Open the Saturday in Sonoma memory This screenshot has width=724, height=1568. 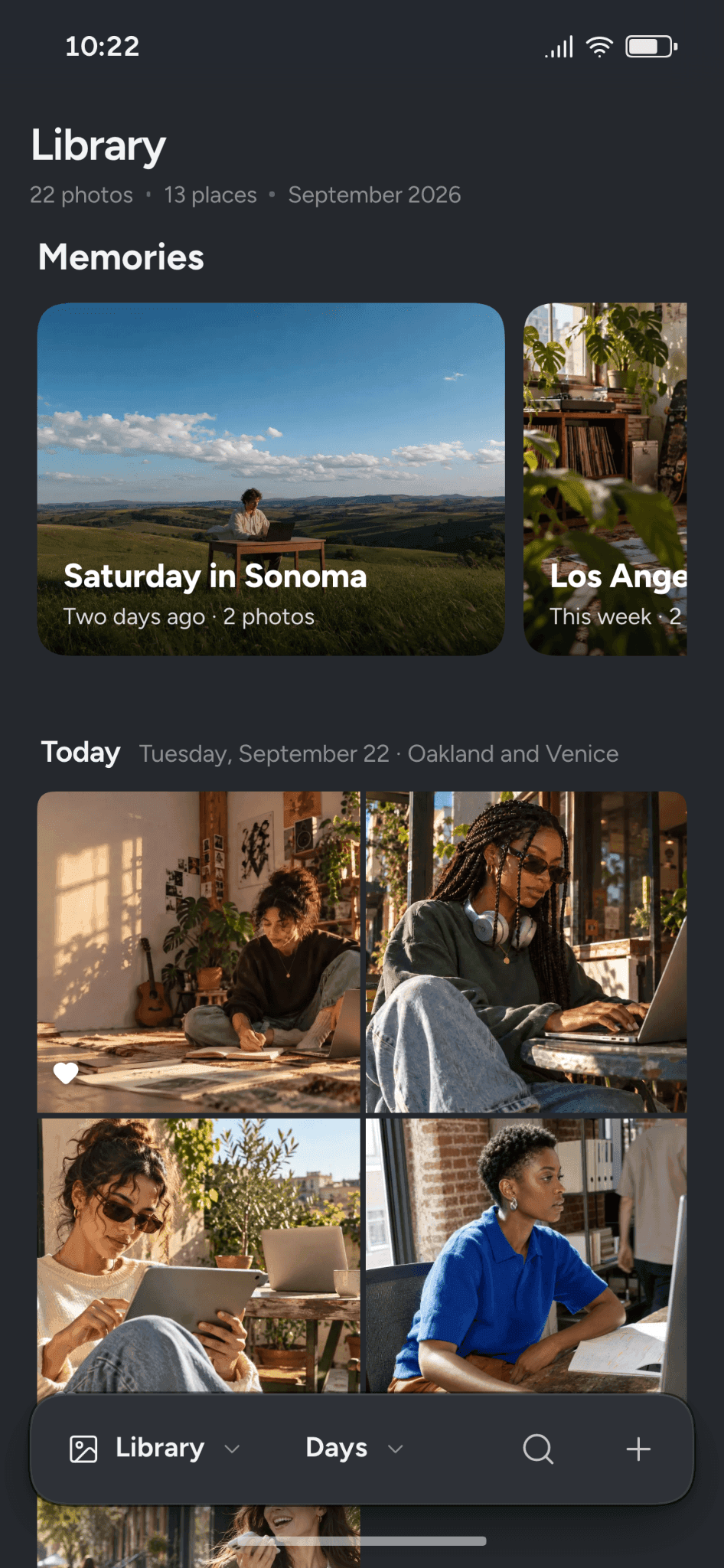pos(271,479)
